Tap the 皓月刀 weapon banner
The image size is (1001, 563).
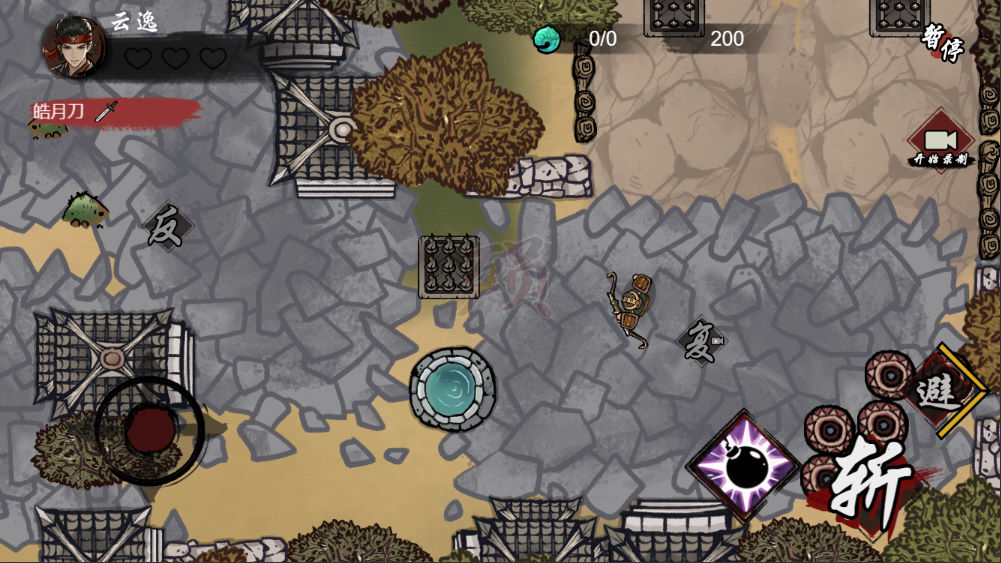(80, 111)
